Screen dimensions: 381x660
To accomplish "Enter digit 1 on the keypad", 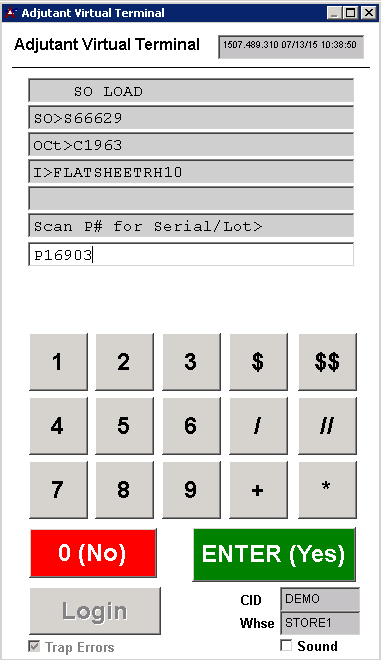I will click(59, 362).
